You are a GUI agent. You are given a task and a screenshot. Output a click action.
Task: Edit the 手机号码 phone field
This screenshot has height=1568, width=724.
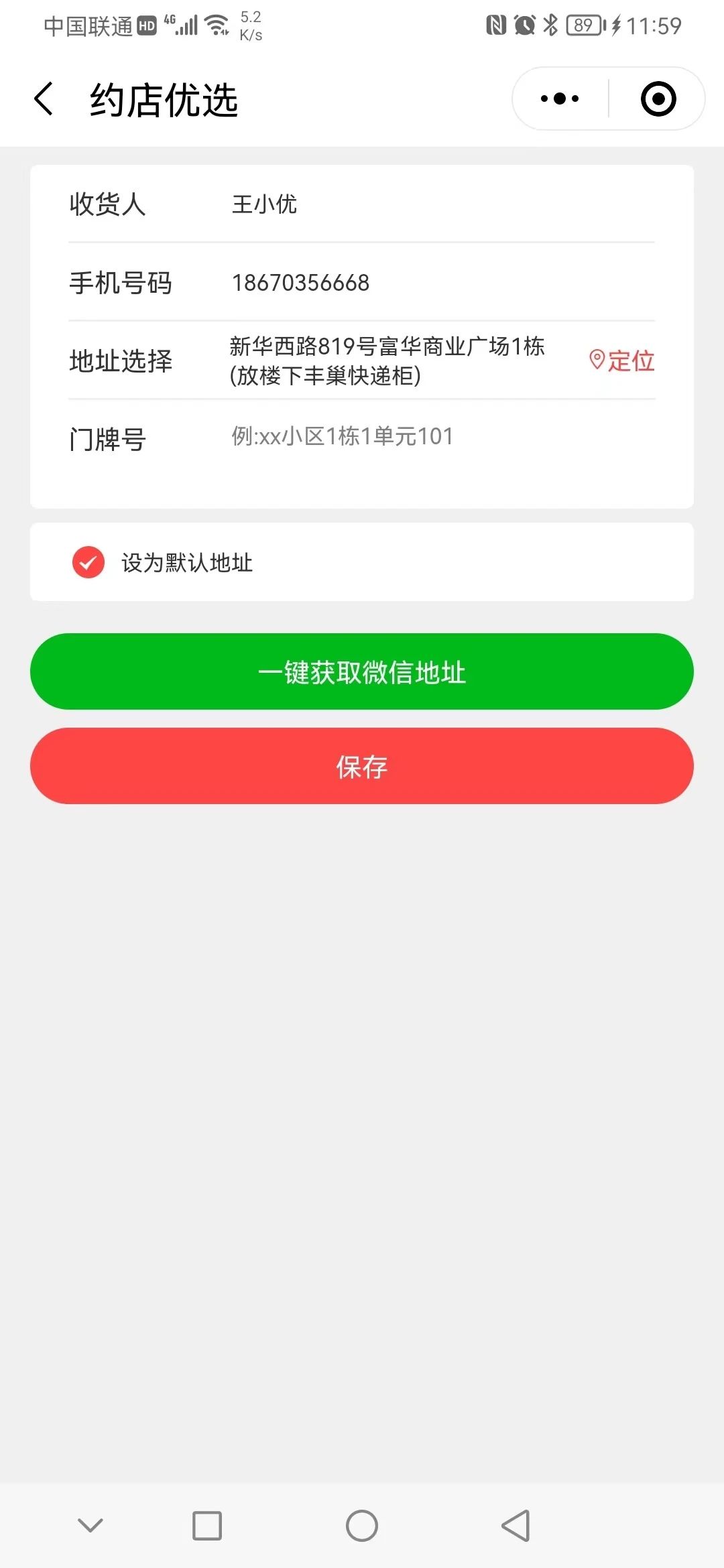pyautogui.click(x=442, y=282)
